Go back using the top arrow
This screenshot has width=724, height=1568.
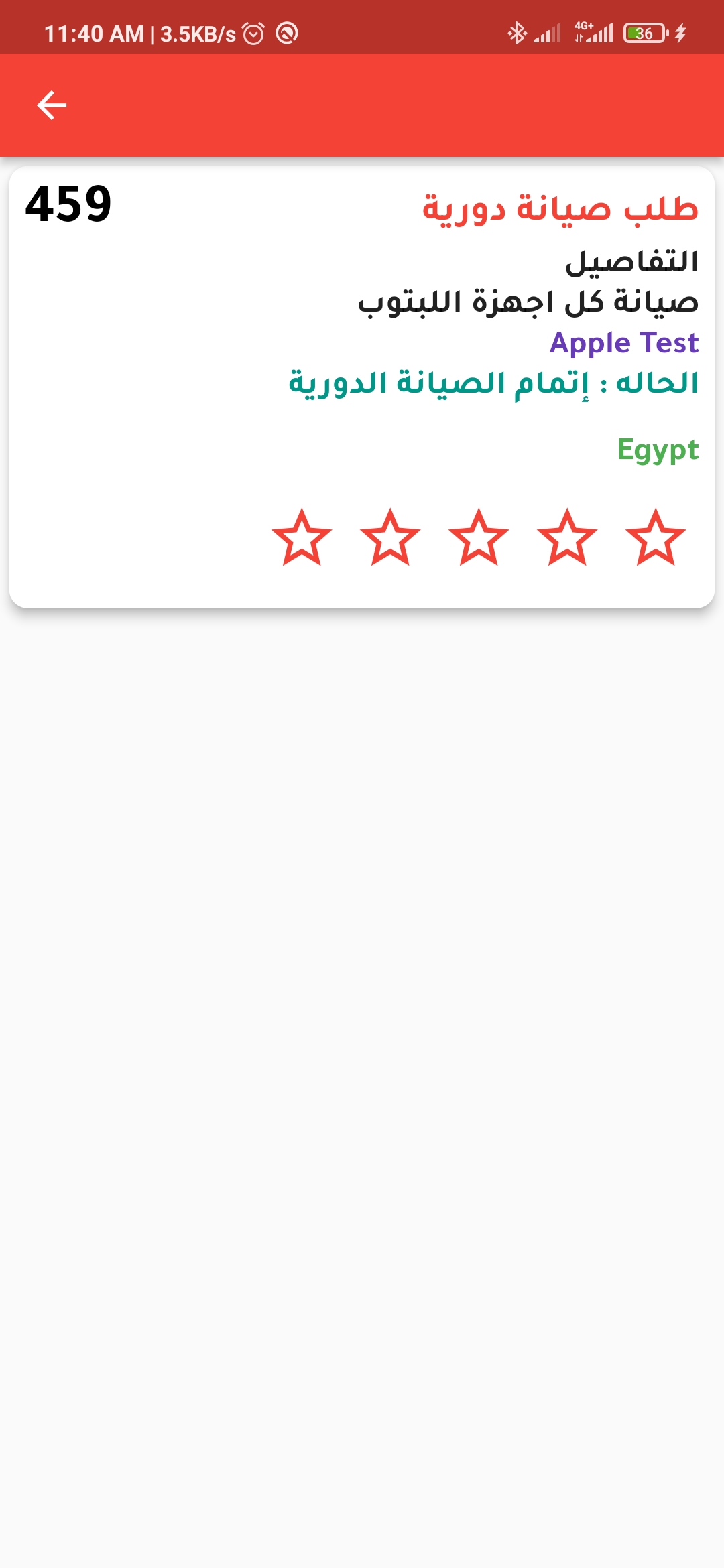52,105
